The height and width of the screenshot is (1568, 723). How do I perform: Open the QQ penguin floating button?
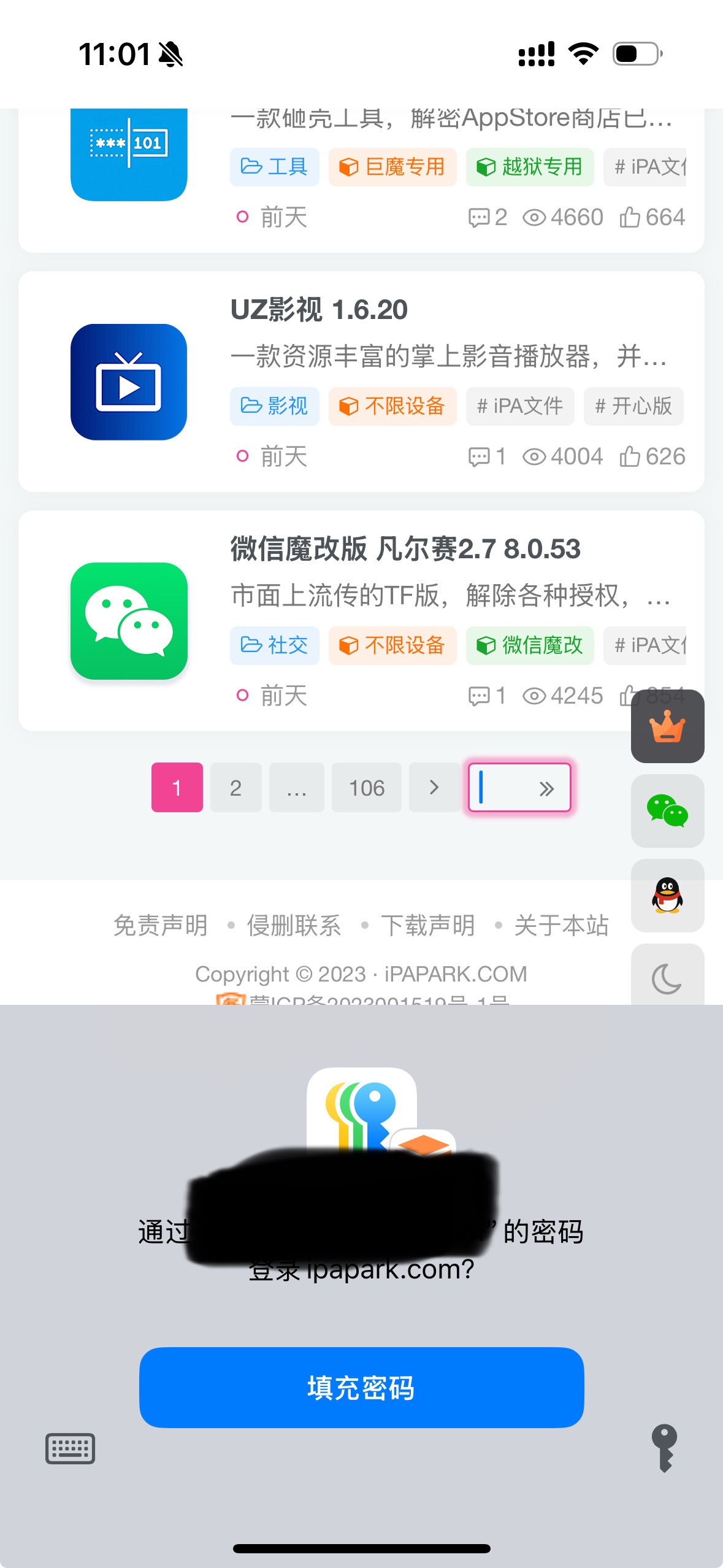pyautogui.click(x=667, y=896)
